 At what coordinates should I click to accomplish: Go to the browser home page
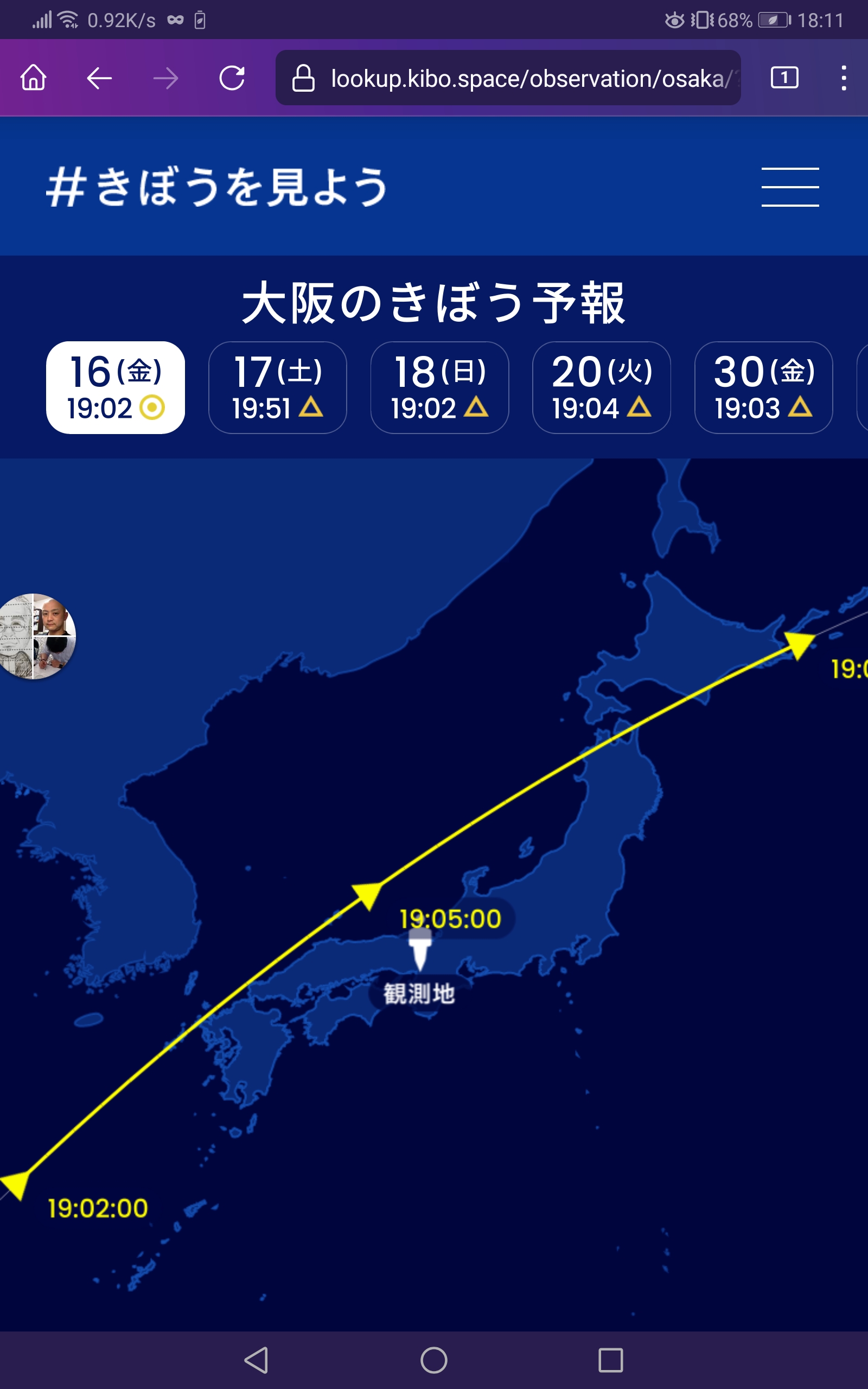coord(33,78)
